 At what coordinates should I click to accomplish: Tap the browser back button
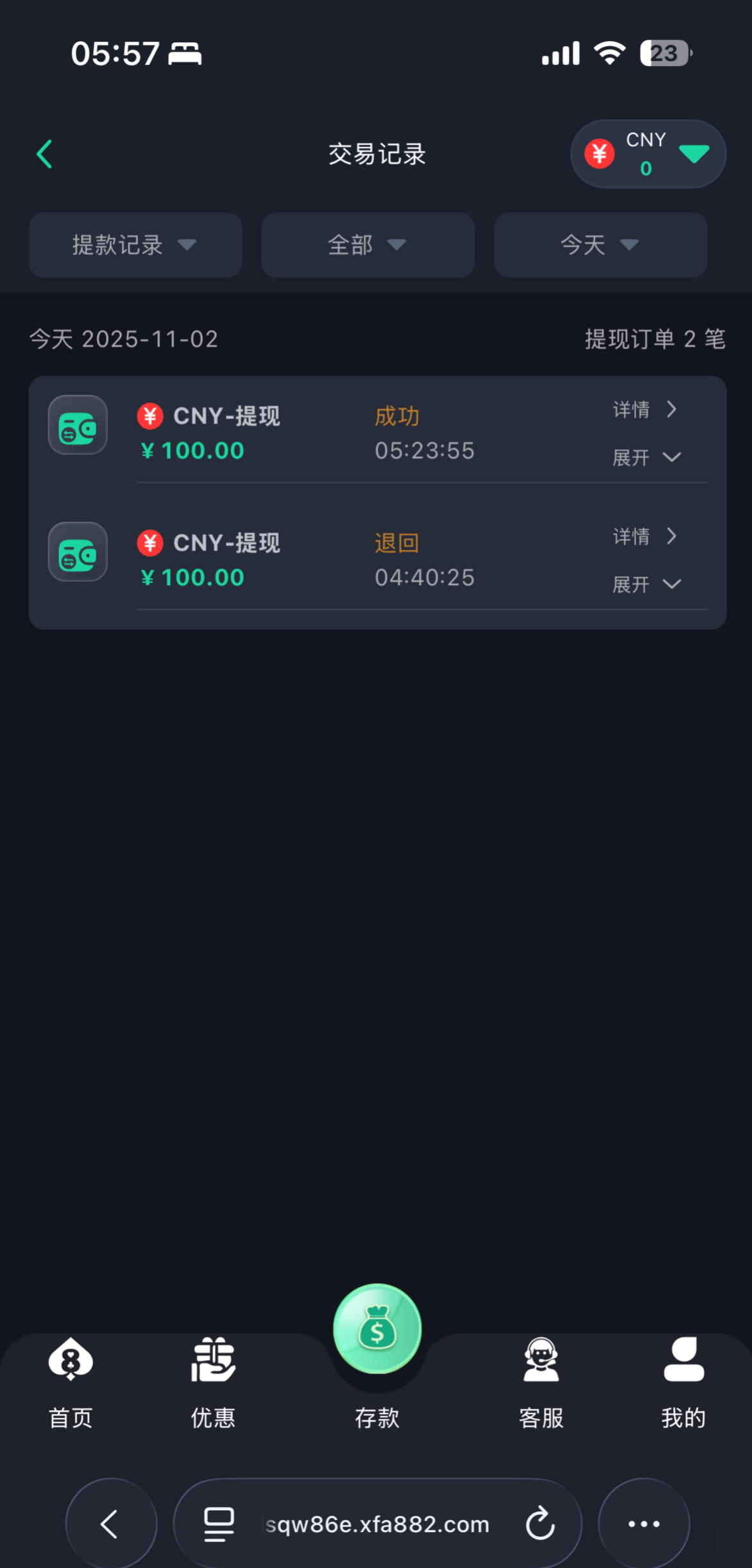(x=111, y=1523)
